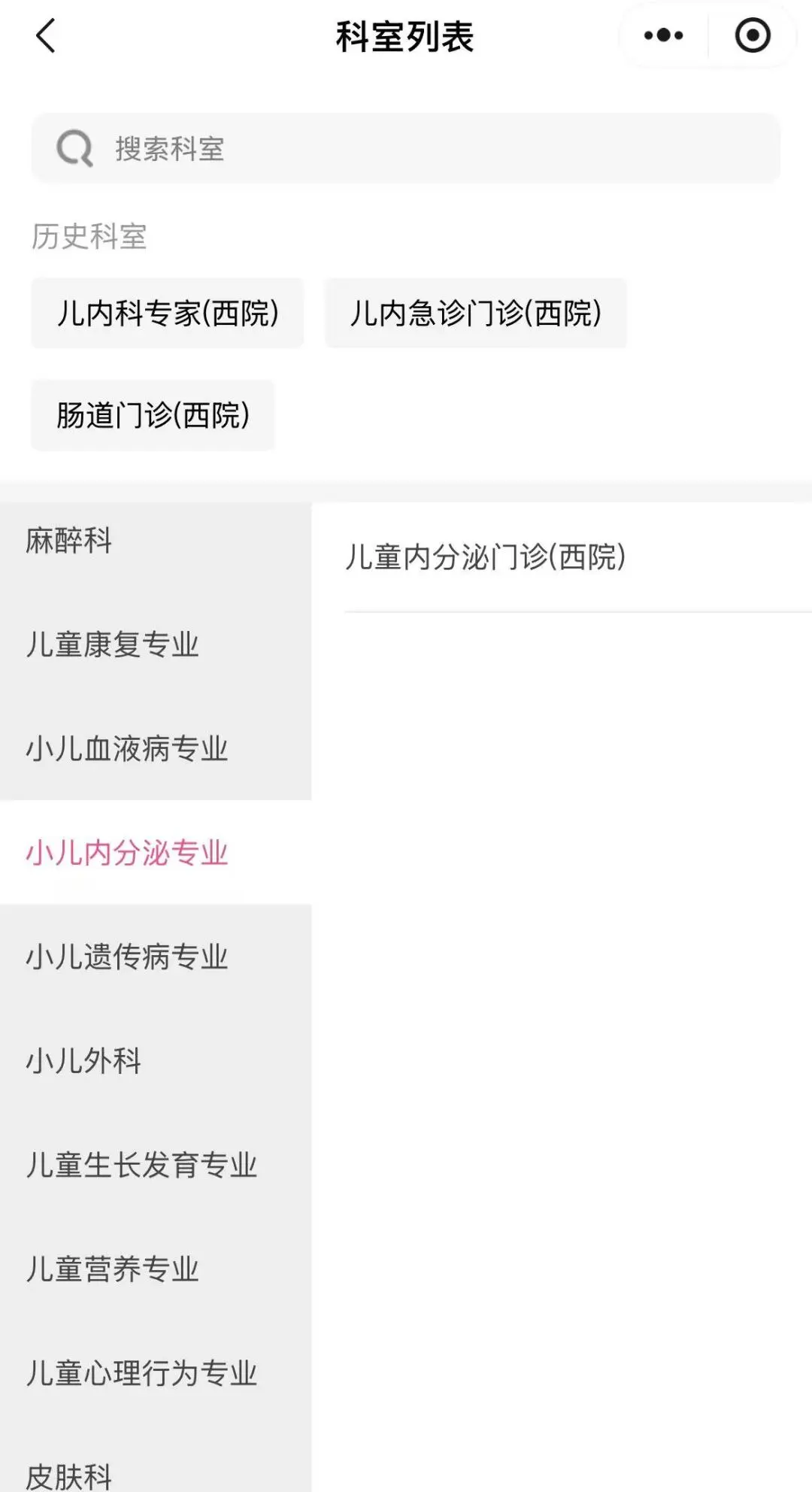The height and width of the screenshot is (1492, 812).
Task: Switch to the 儿童康复专业 category
Action: point(156,644)
